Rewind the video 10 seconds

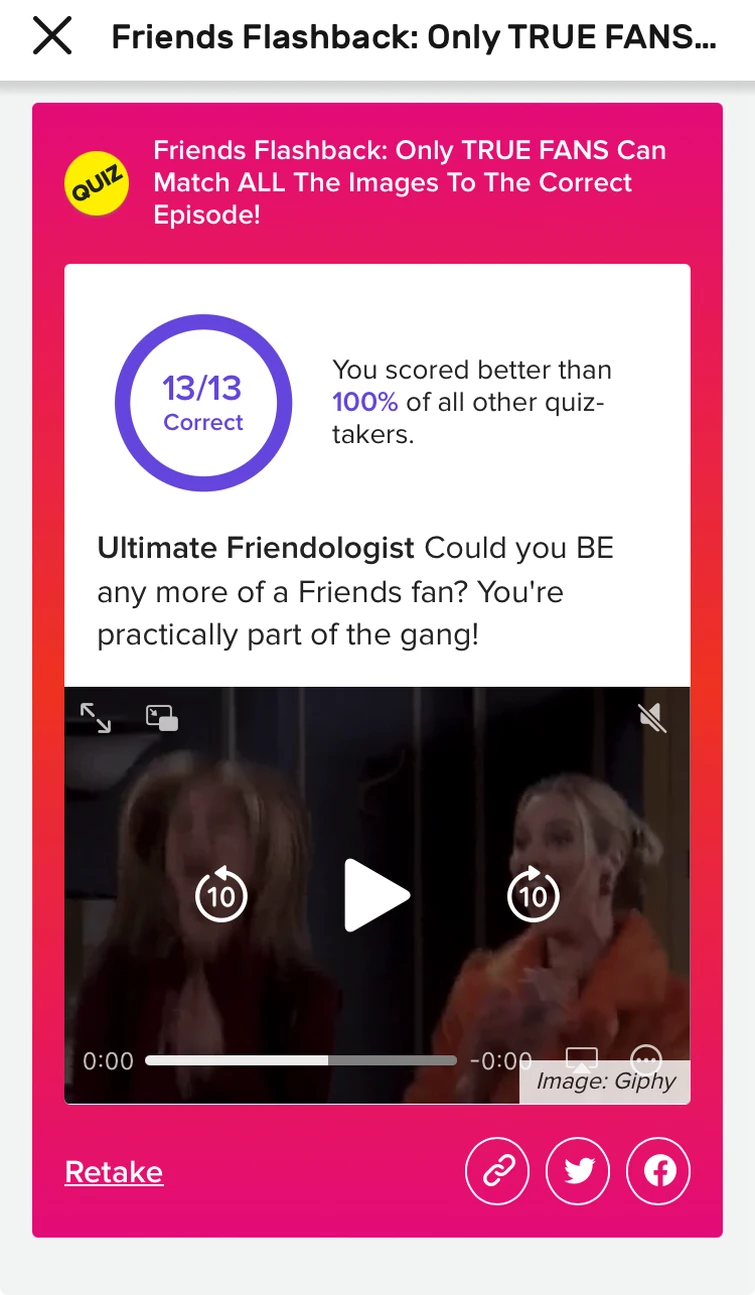pyautogui.click(x=220, y=894)
